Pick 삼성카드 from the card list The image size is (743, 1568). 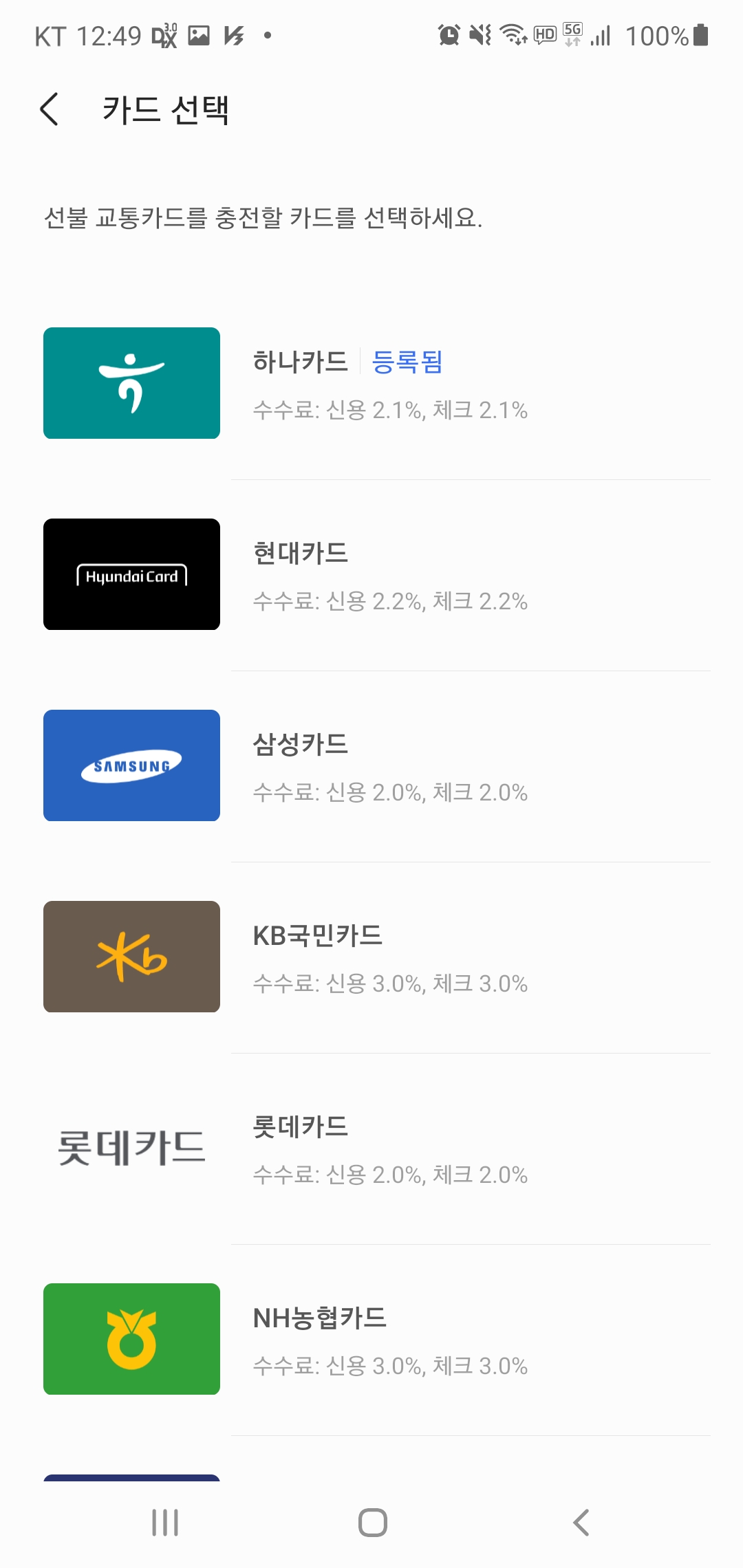point(371,766)
